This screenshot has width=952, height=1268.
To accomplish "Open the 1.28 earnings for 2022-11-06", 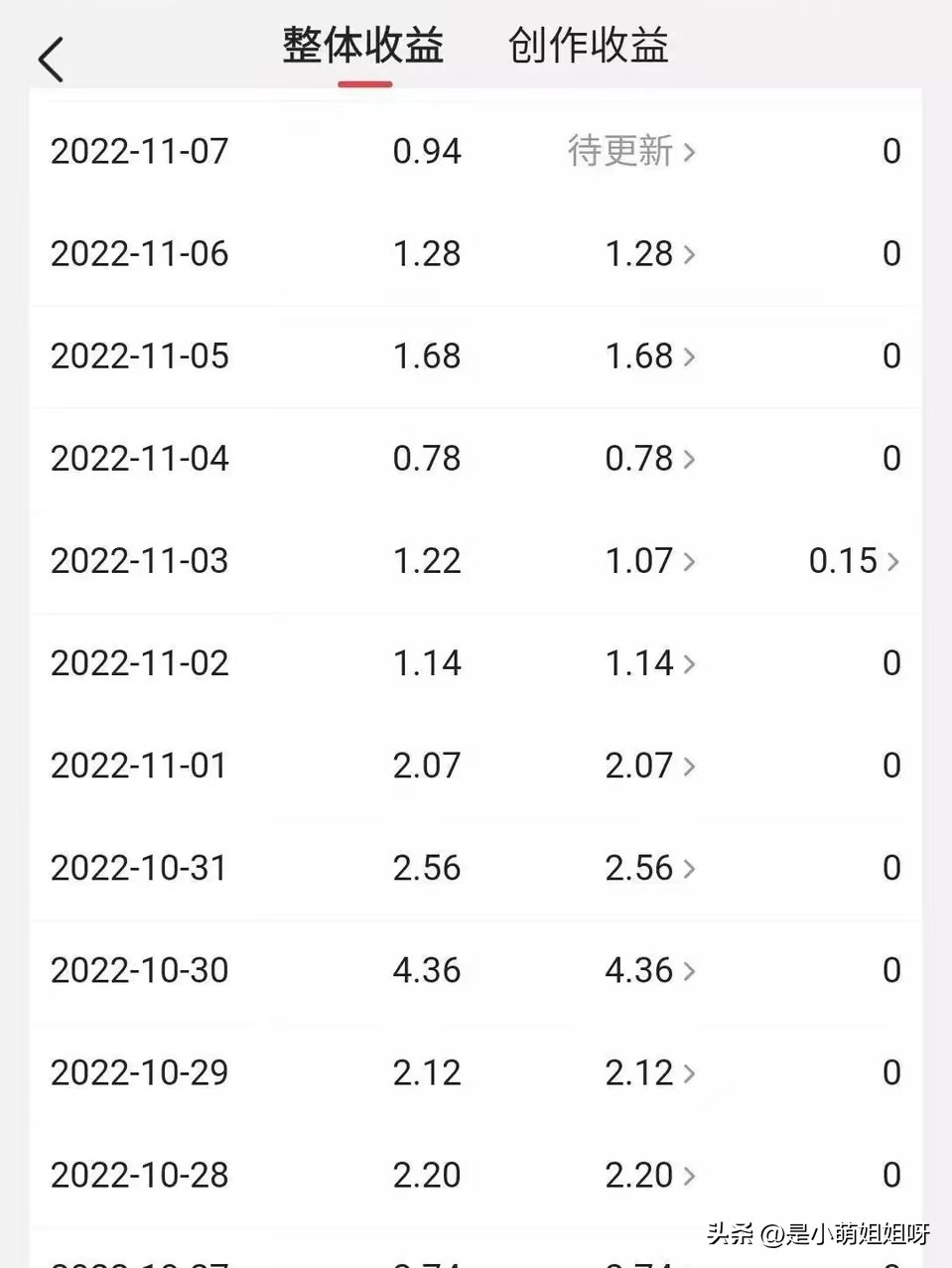I will [650, 254].
